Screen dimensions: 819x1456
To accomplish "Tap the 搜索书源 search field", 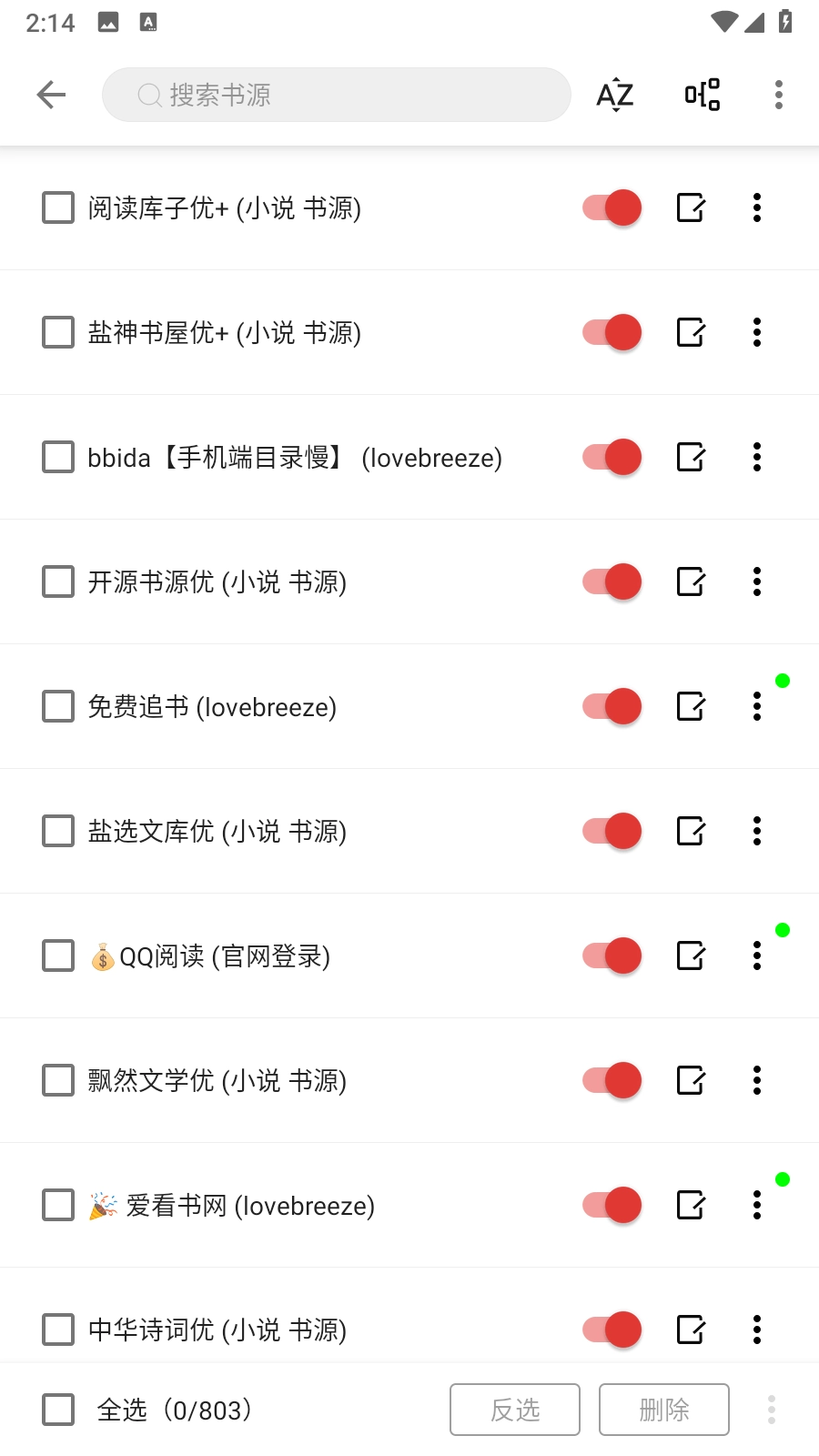I will click(335, 94).
